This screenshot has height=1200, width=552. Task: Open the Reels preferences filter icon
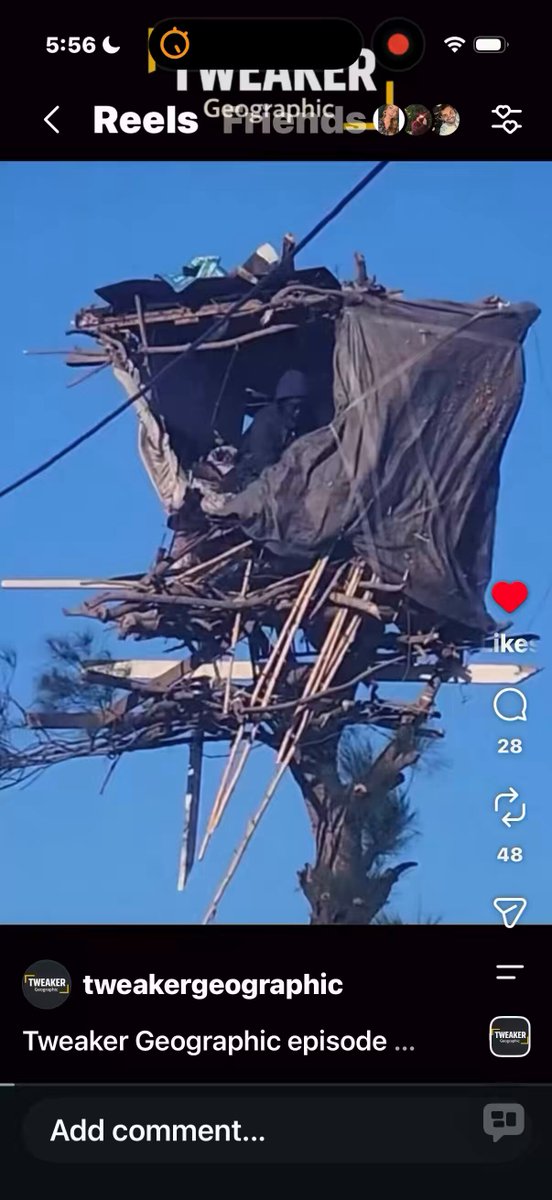(x=507, y=120)
